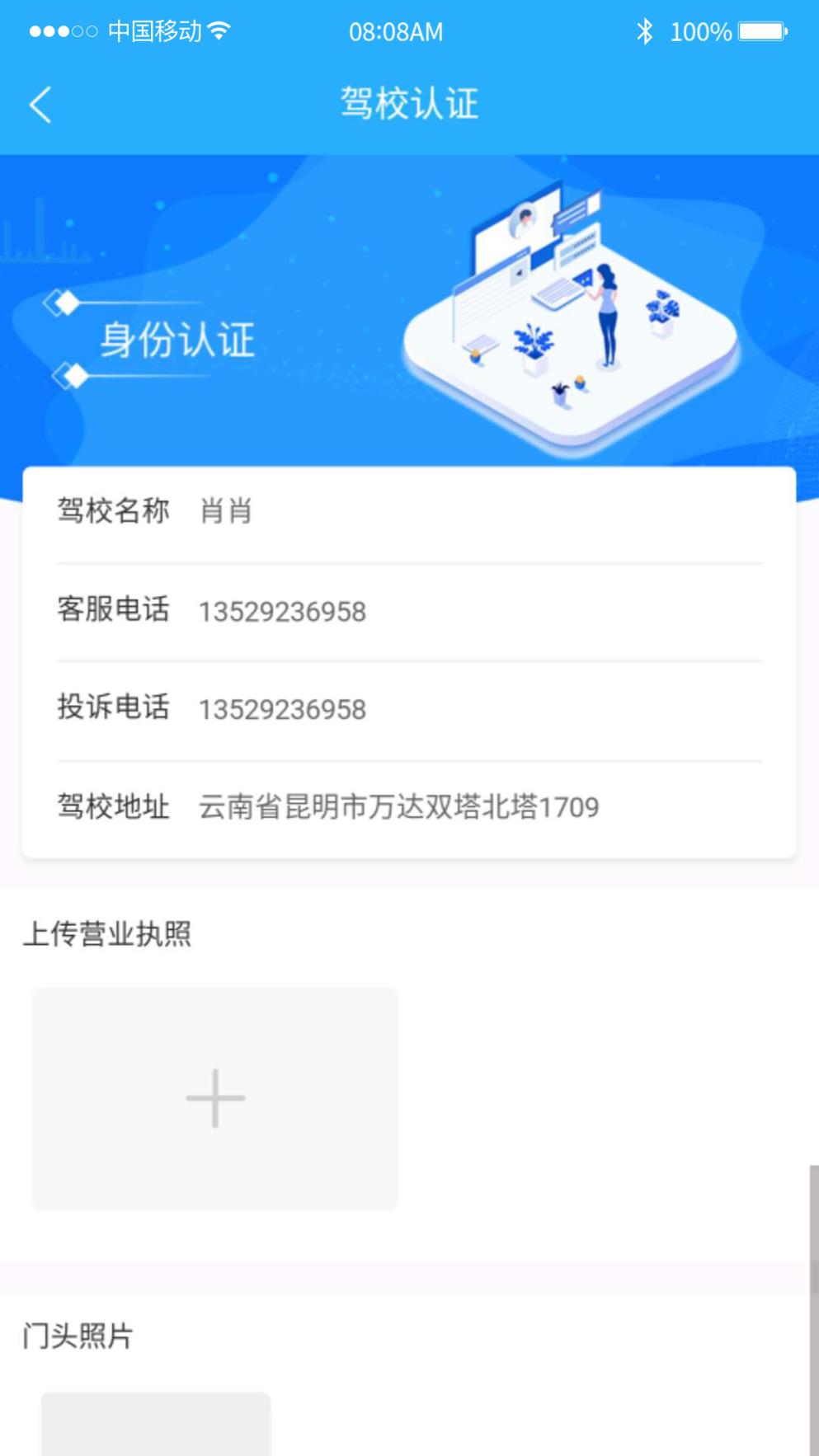The height and width of the screenshot is (1456, 819).
Task: Open the 驾校认证 page title
Action: [410, 102]
